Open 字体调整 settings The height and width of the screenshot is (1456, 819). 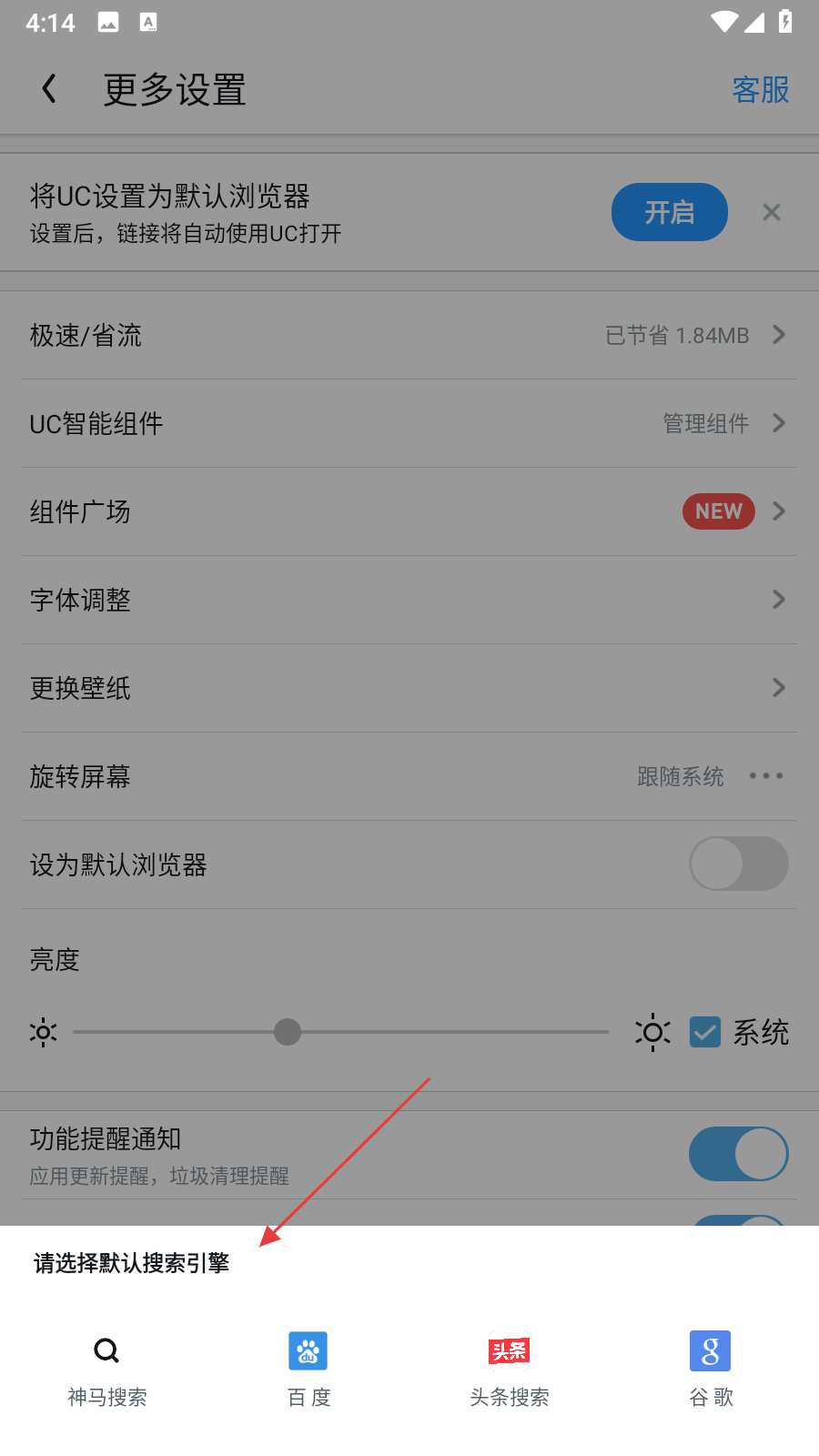(x=409, y=600)
